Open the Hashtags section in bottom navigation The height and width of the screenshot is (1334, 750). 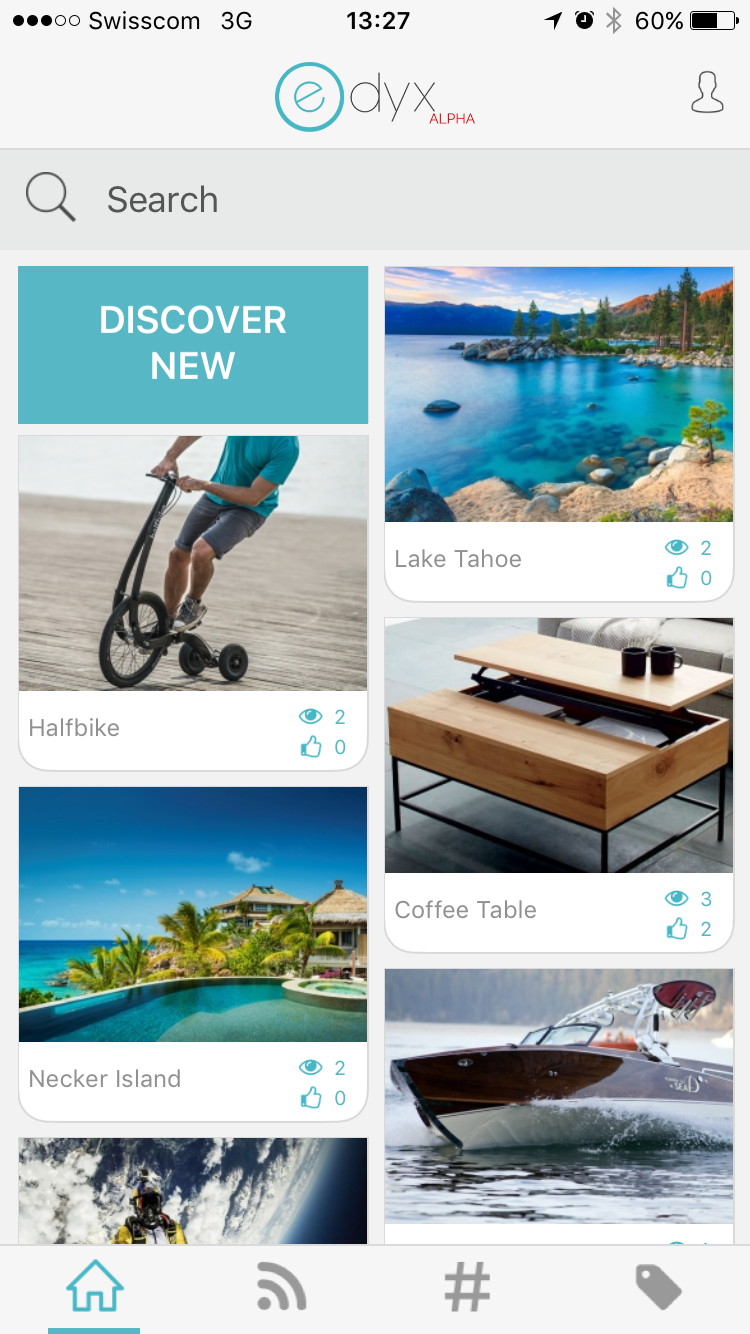[x=468, y=1288]
